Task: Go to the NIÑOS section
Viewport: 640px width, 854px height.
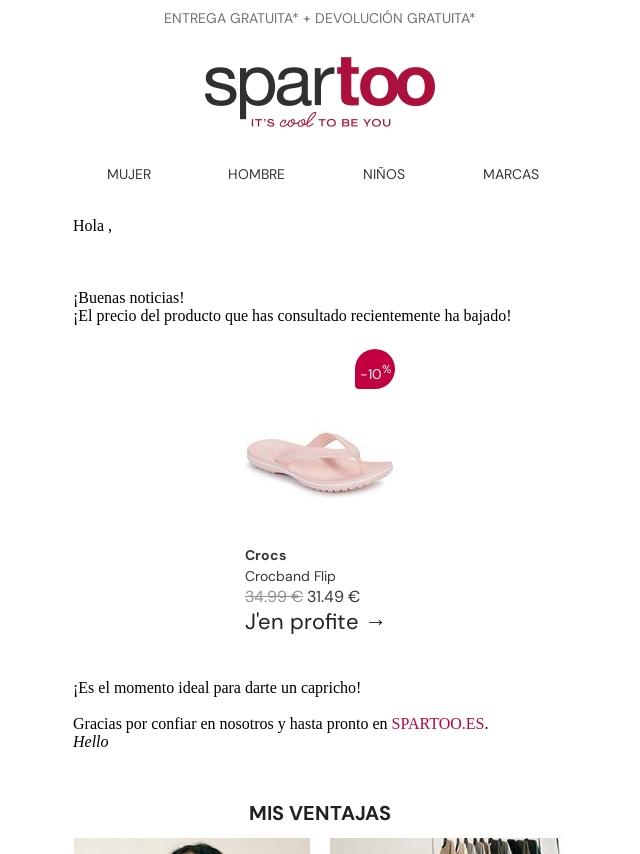Action: (383, 174)
